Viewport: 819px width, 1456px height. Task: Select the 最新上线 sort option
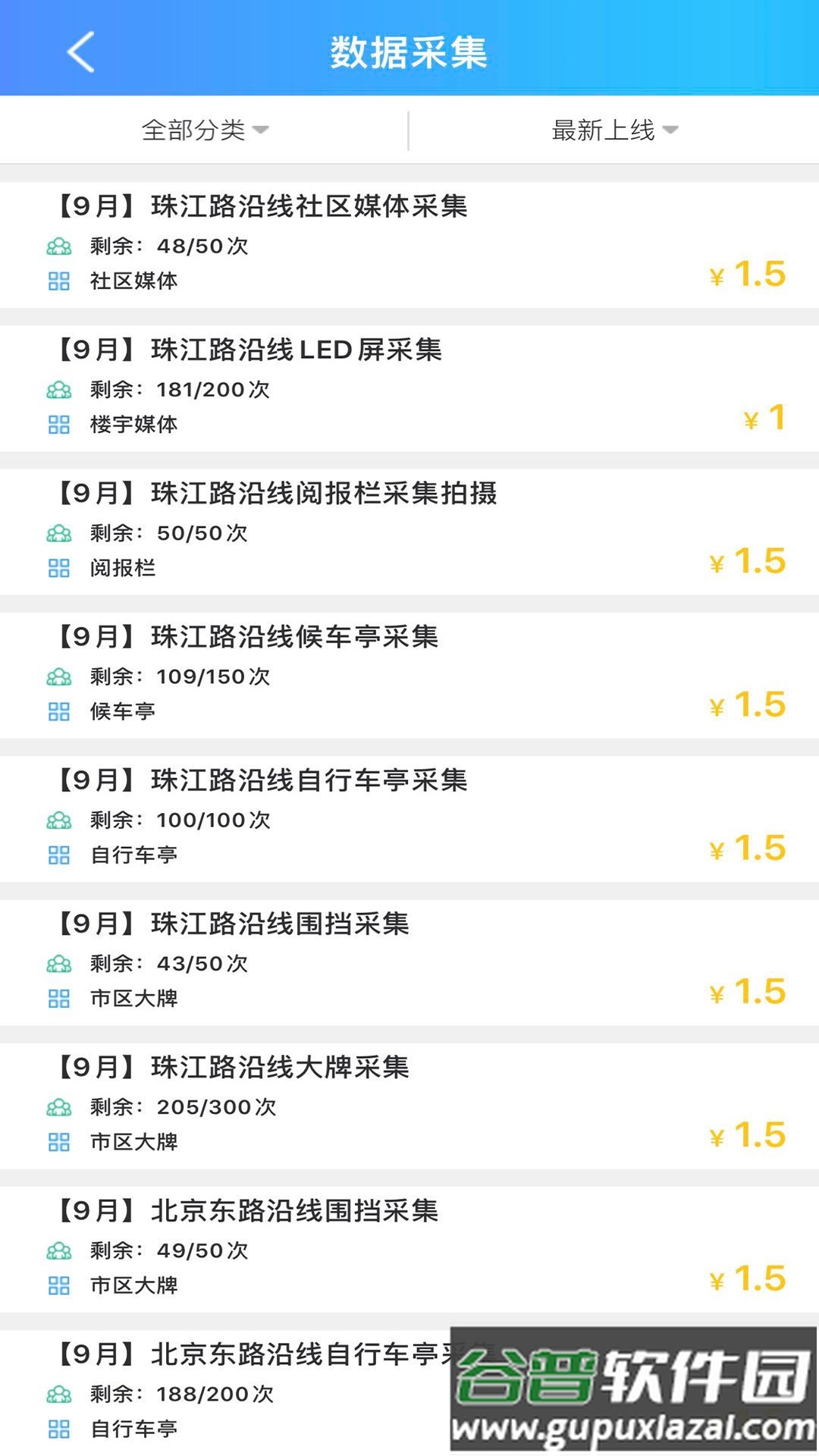click(x=603, y=130)
